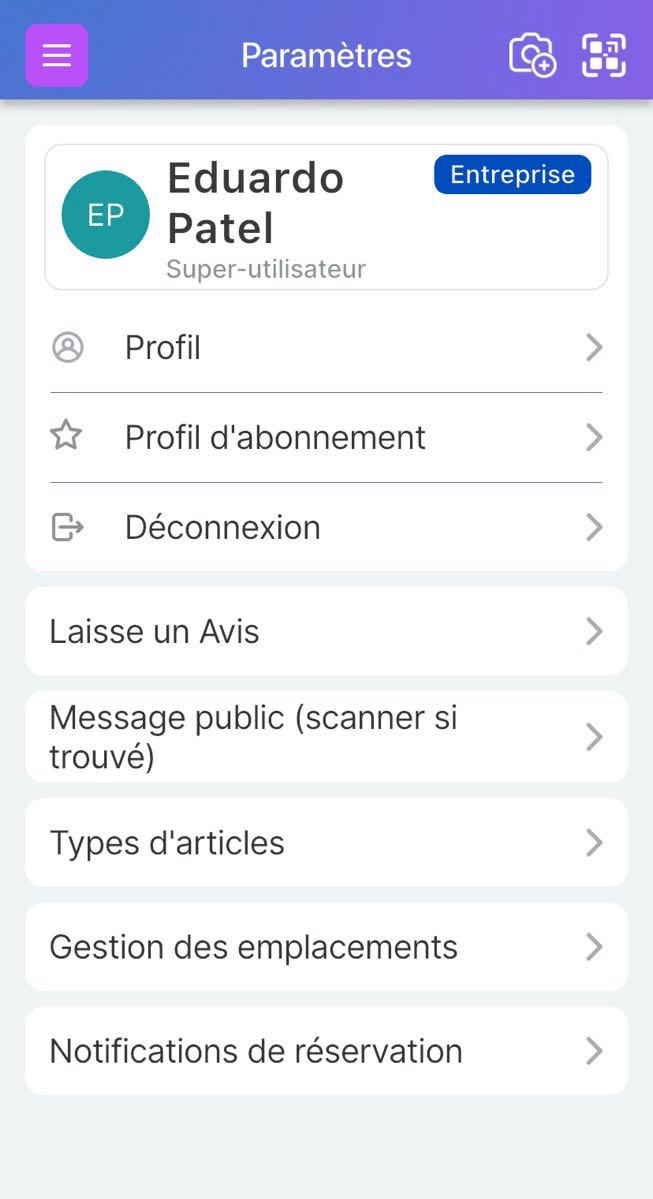
Task: Open the QR code scanner
Action: (604, 55)
